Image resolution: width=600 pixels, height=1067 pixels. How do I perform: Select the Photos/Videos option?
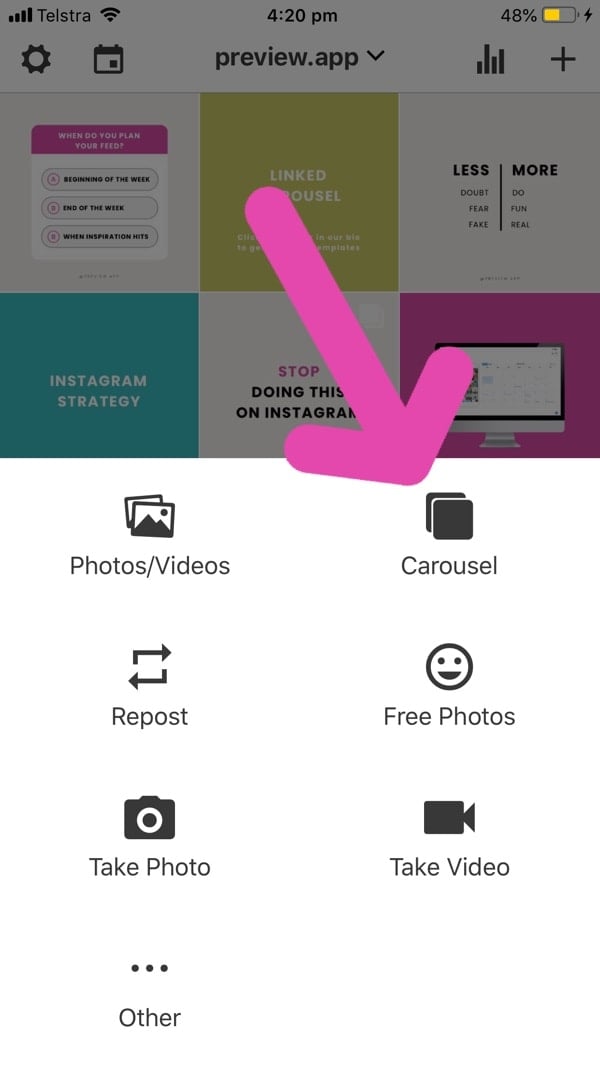click(150, 536)
